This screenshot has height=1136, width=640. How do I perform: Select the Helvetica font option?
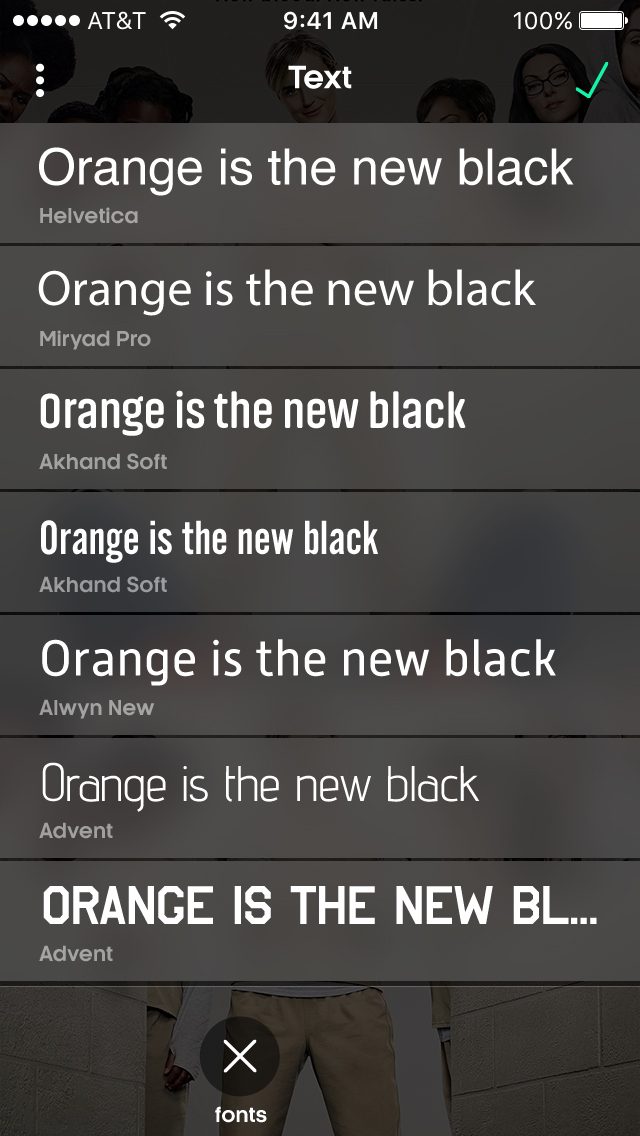320,183
